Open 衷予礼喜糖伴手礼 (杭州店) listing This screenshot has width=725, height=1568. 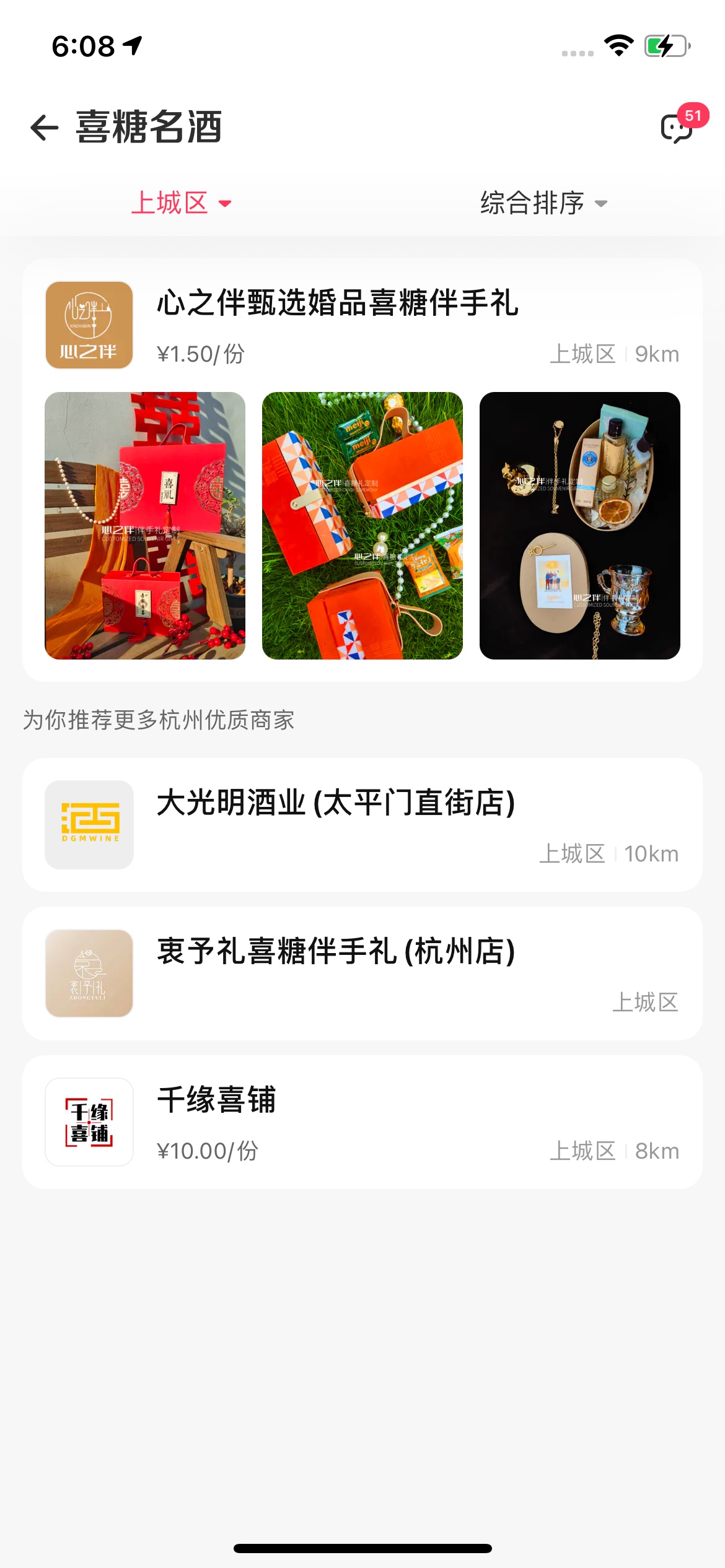(x=362, y=973)
